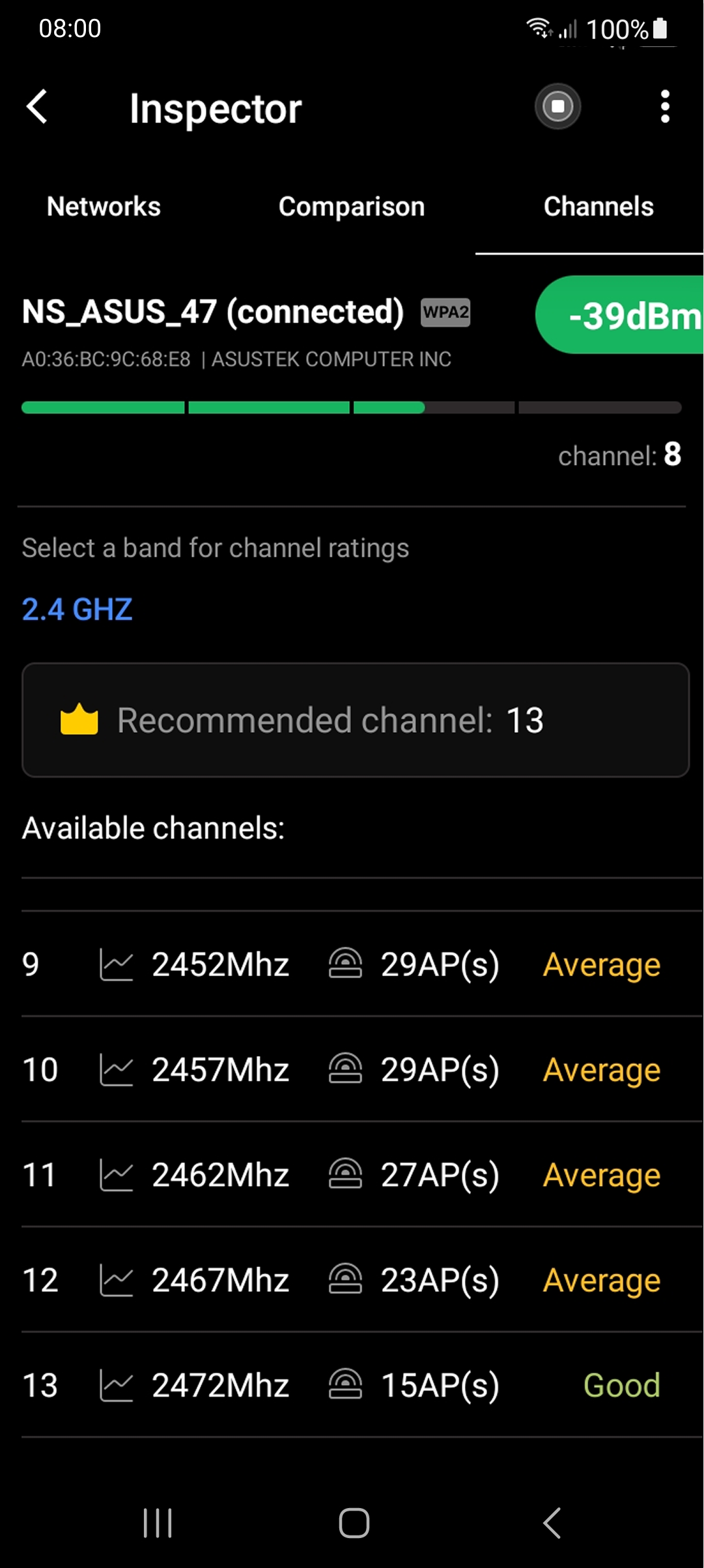Image resolution: width=704 pixels, height=1568 pixels.
Task: Go back using the app bar arrow
Action: click(x=37, y=107)
